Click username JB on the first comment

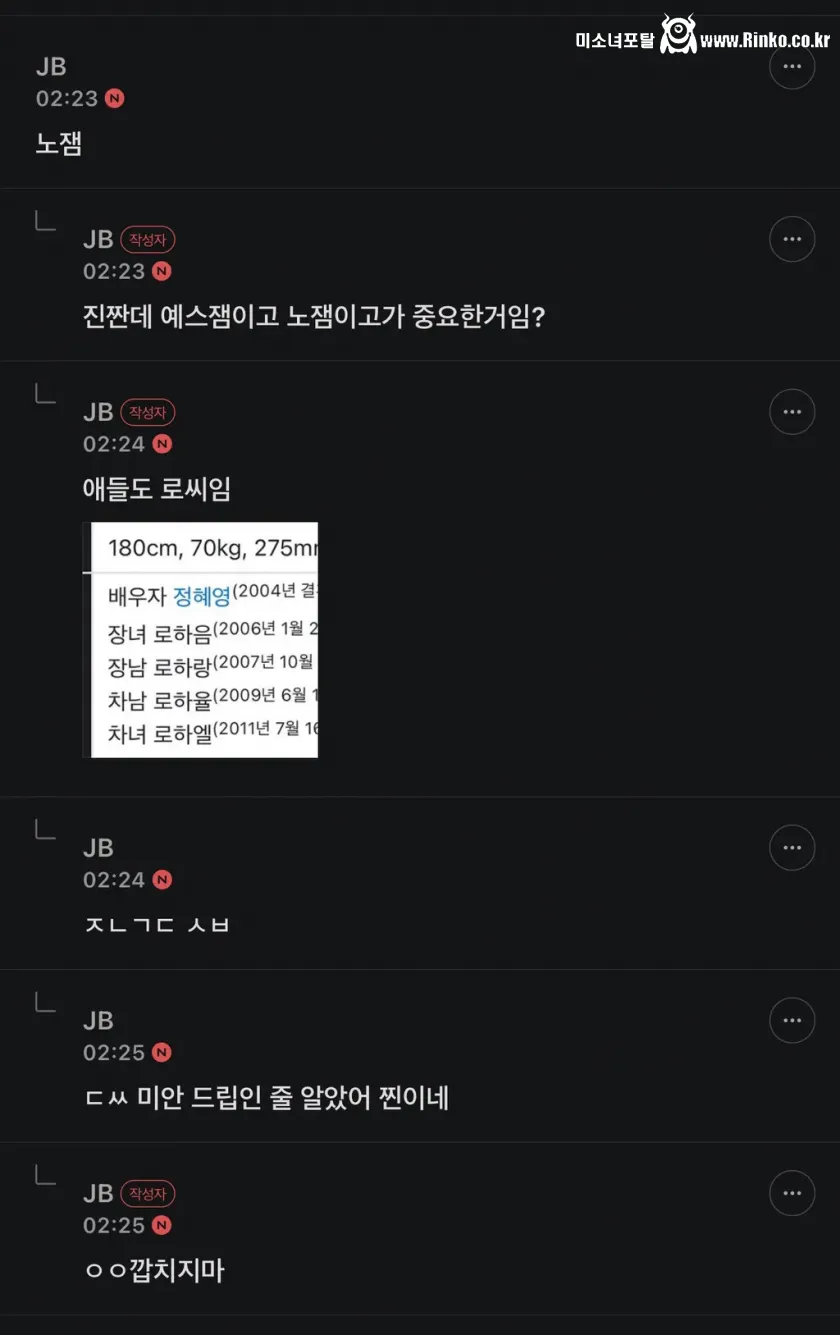(x=50, y=67)
